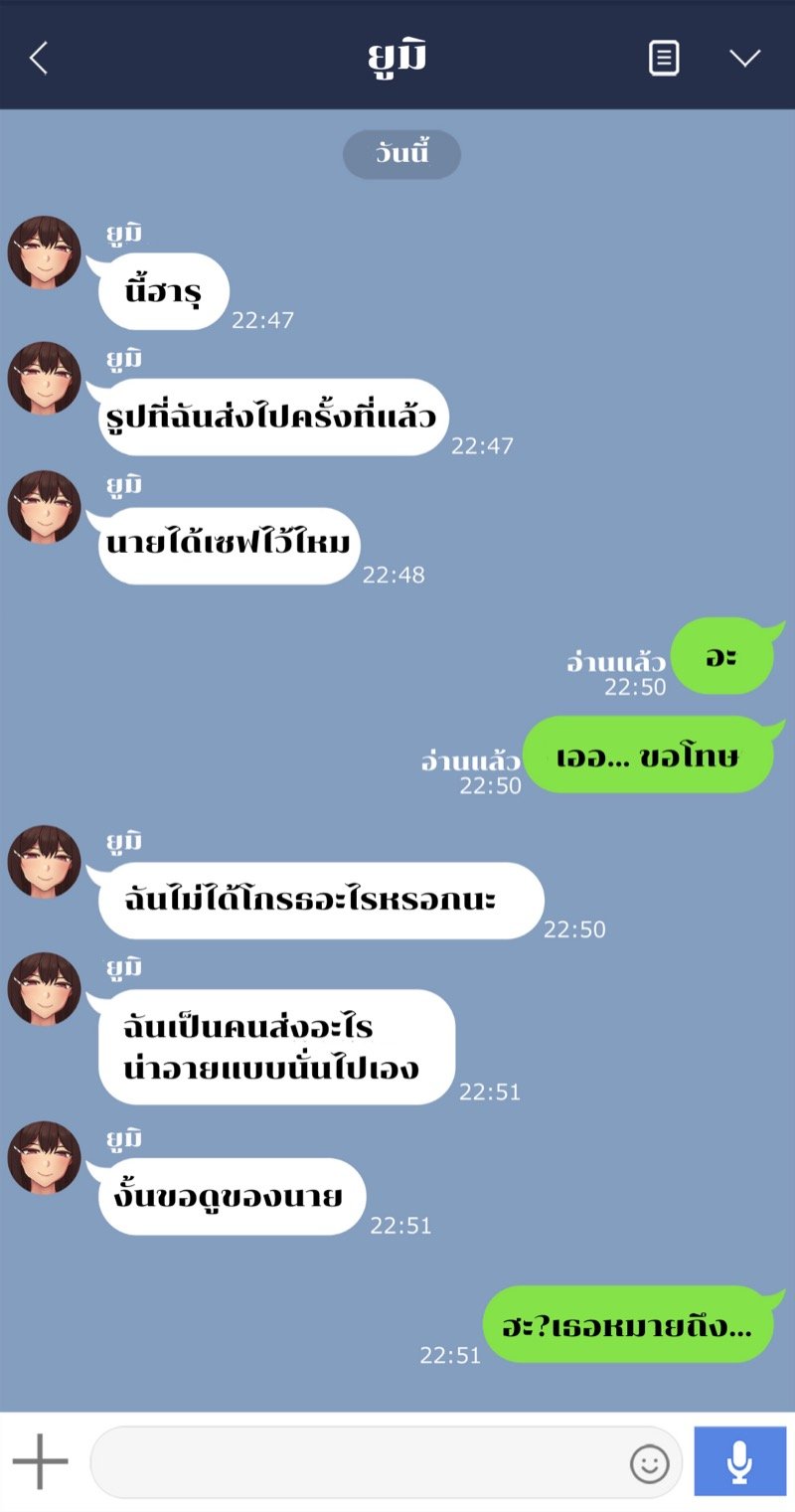795x1512 pixels.
Task: Go back from the ยูมิ chat
Action: (x=39, y=58)
